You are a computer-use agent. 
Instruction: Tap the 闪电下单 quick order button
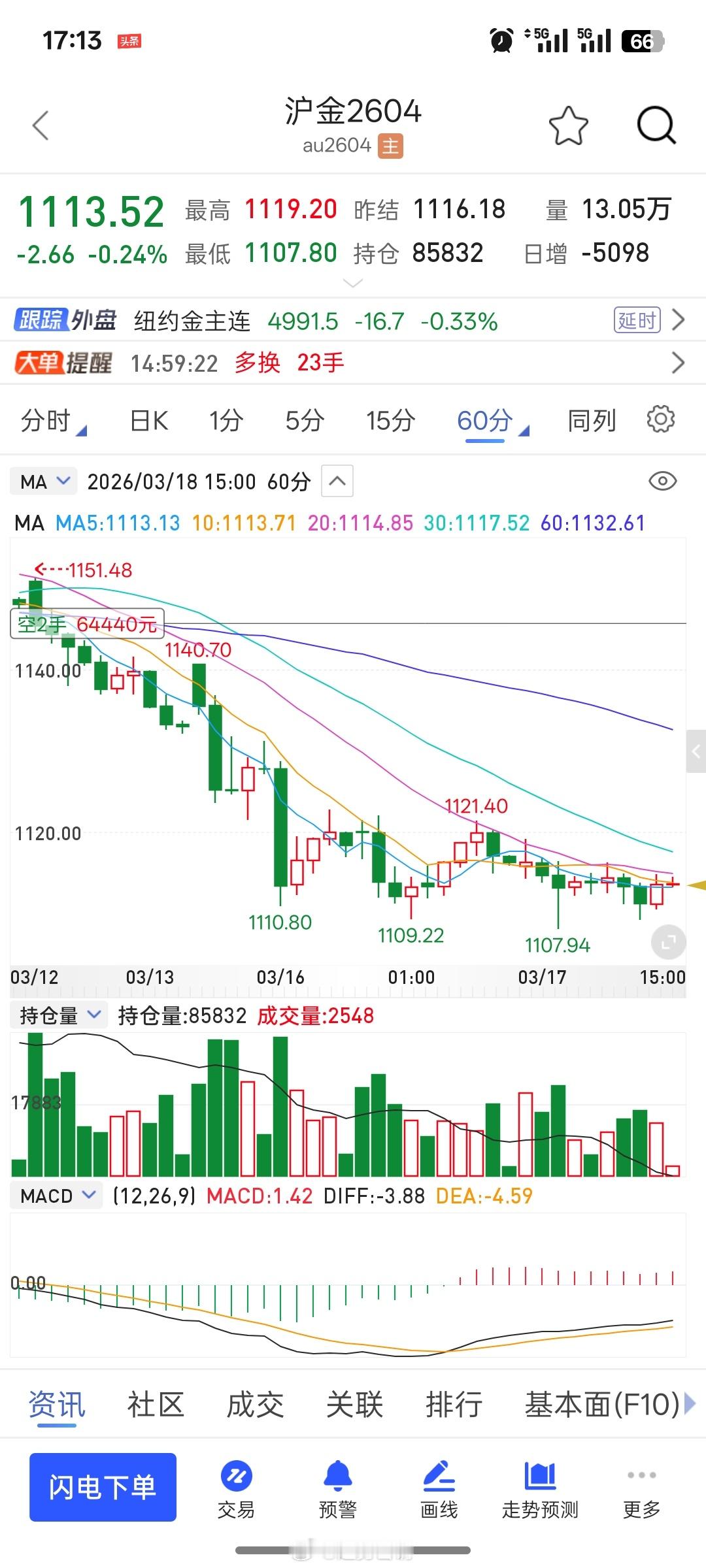click(x=103, y=1488)
